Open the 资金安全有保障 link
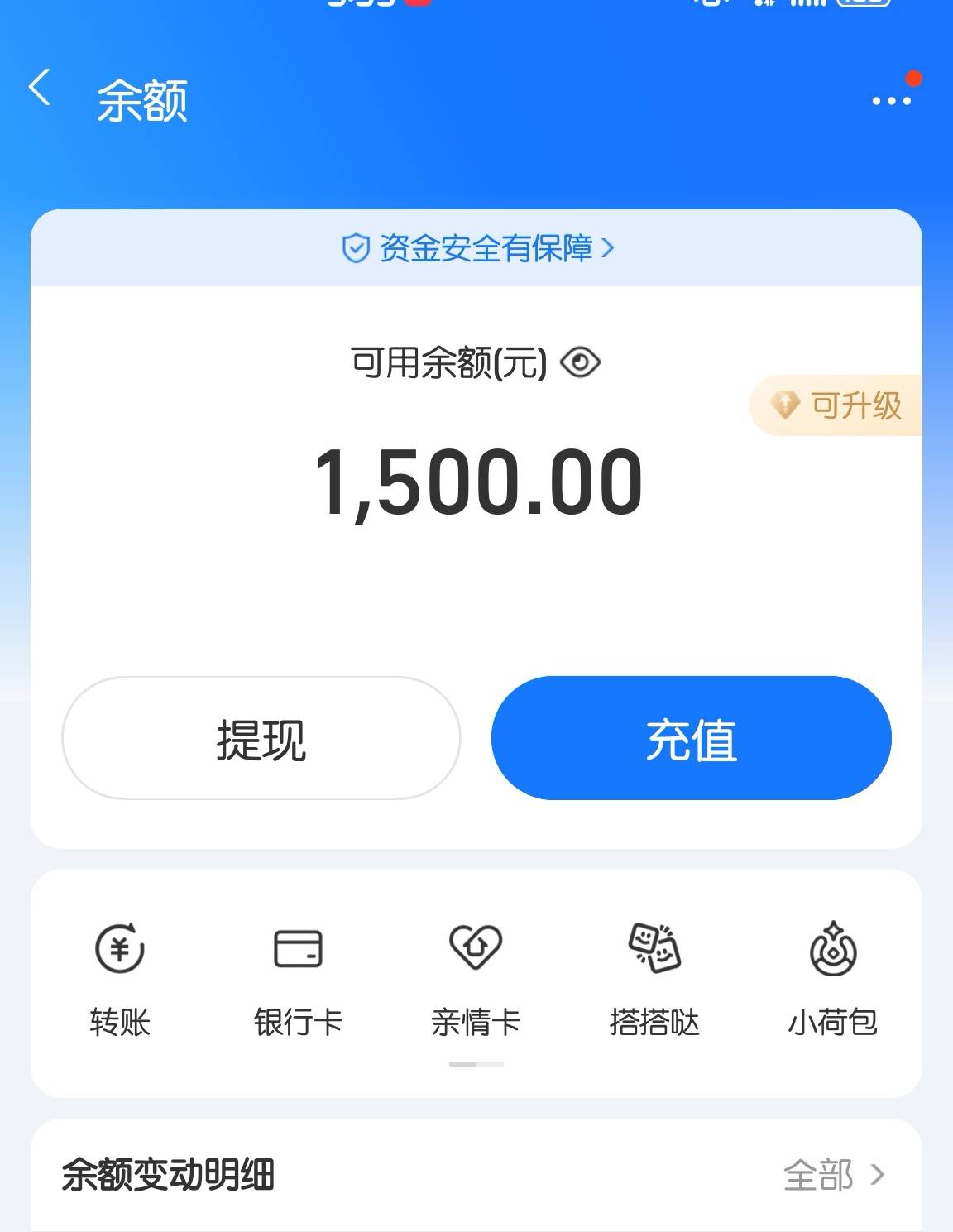 [x=477, y=248]
